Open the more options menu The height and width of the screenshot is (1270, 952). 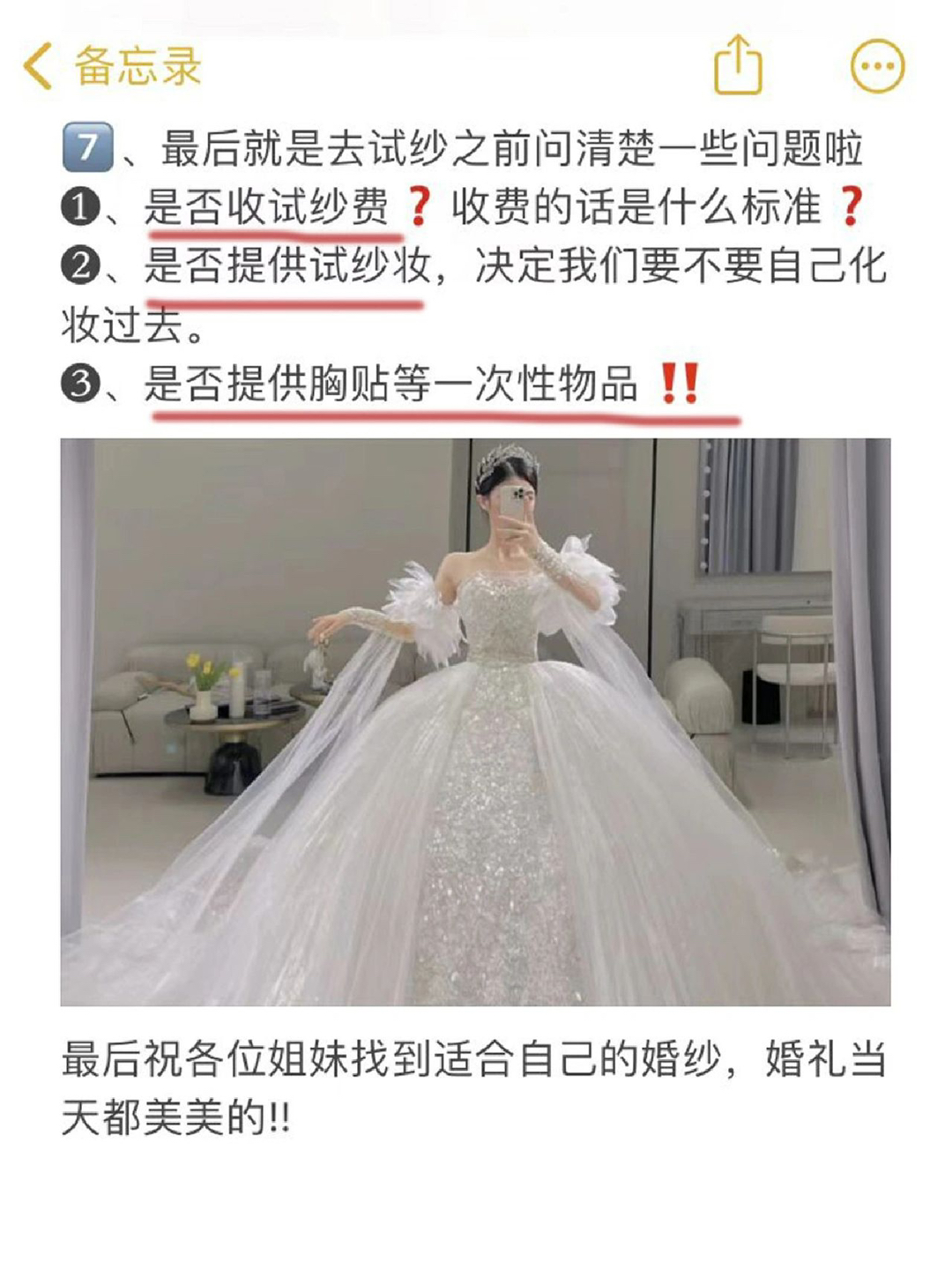pos(876,66)
